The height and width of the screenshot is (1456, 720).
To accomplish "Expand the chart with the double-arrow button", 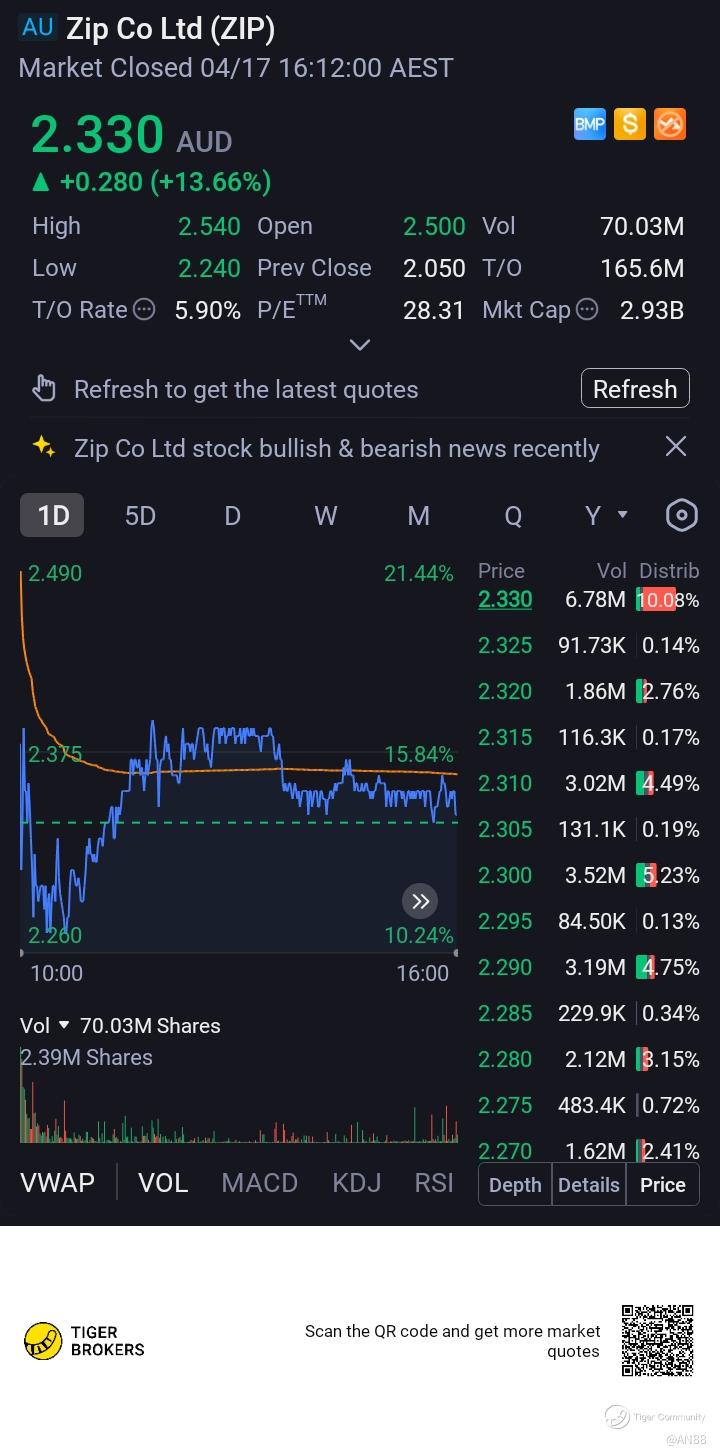I will click(420, 901).
